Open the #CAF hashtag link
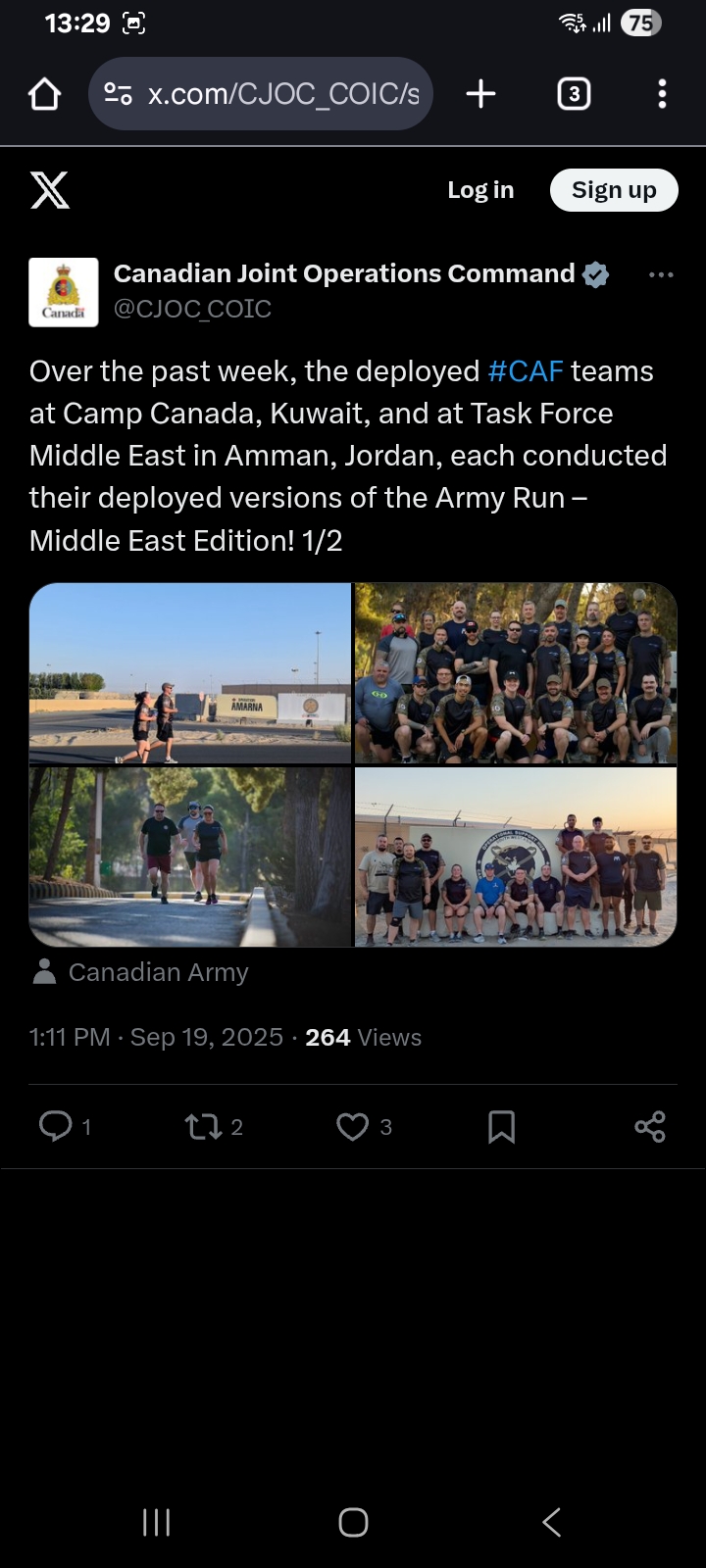 coord(526,371)
